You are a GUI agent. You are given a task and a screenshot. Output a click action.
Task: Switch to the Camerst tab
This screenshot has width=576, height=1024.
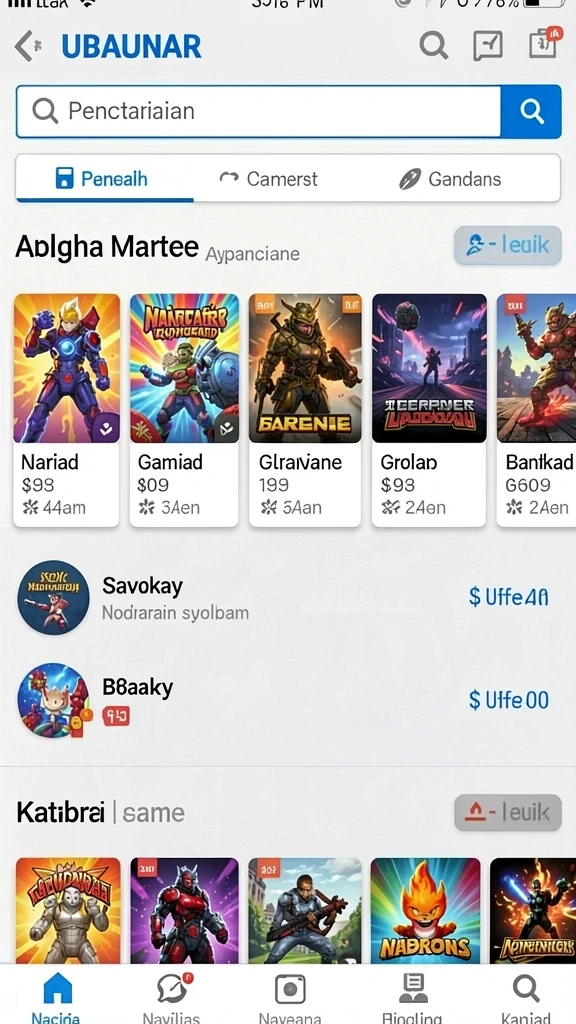tap(268, 179)
